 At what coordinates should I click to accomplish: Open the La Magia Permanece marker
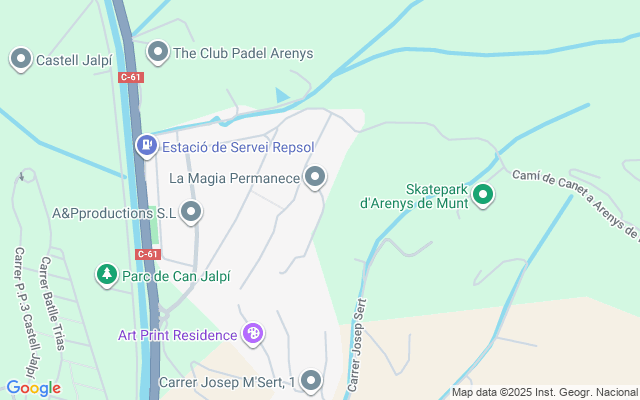coord(316,178)
